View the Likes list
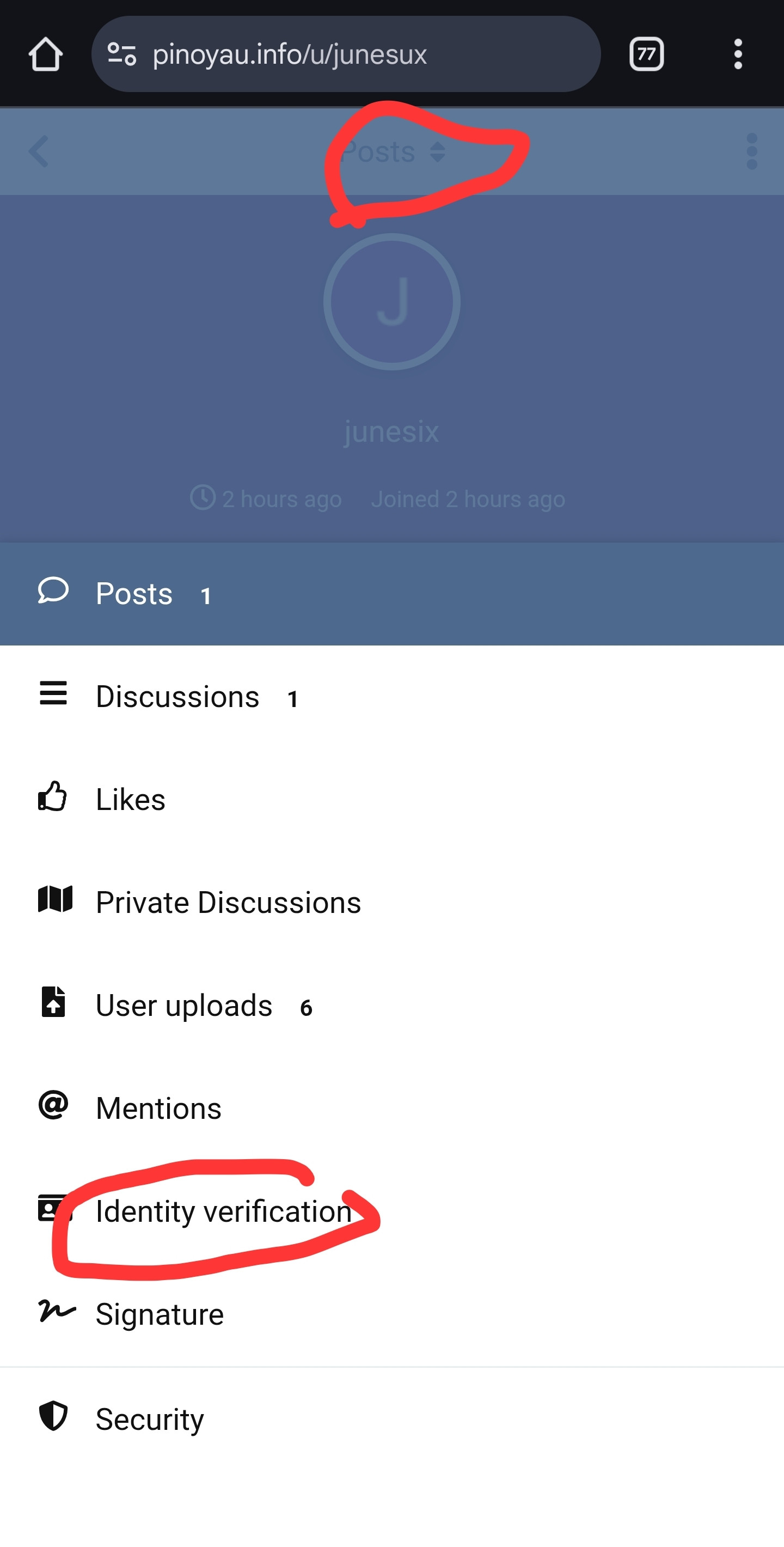 130,799
